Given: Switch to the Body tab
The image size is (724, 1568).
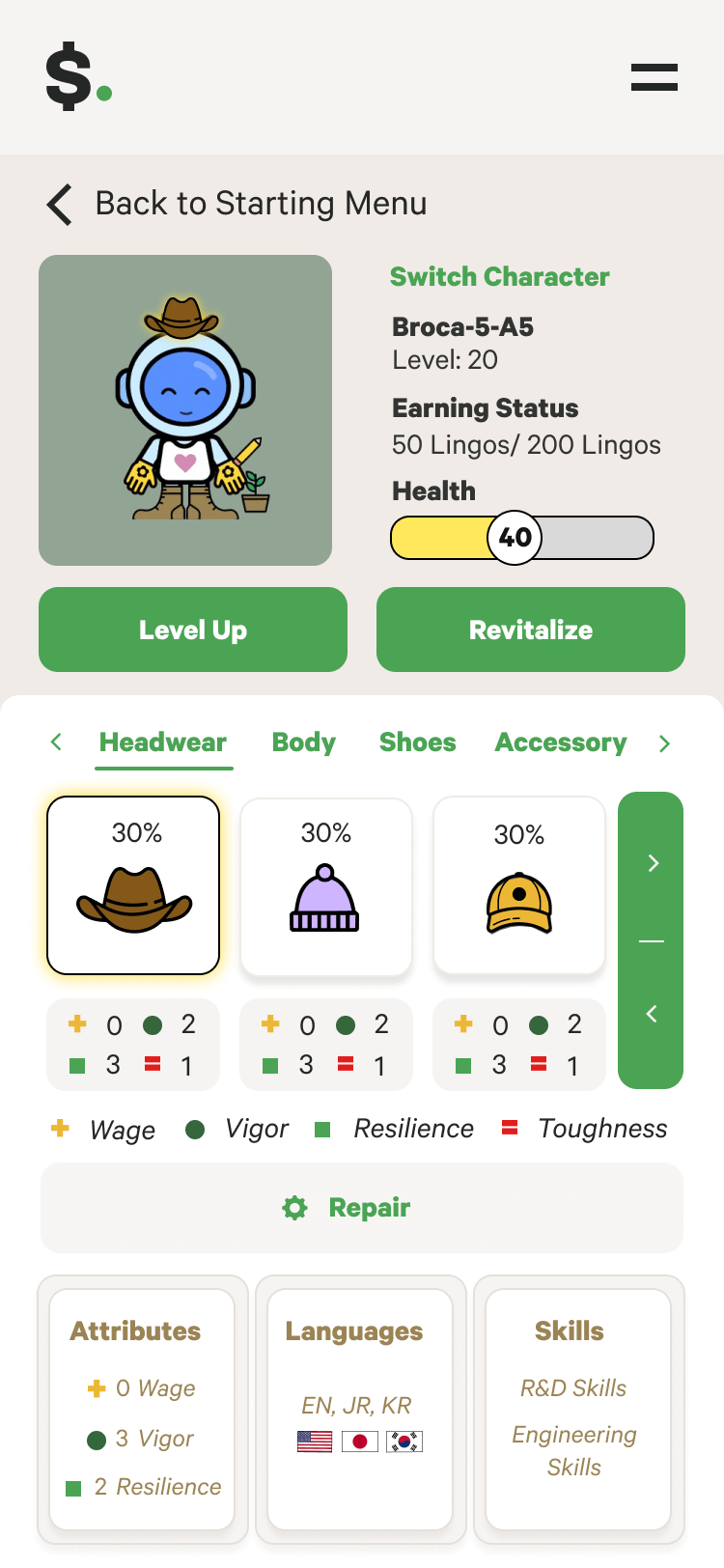Looking at the screenshot, I should tap(304, 742).
